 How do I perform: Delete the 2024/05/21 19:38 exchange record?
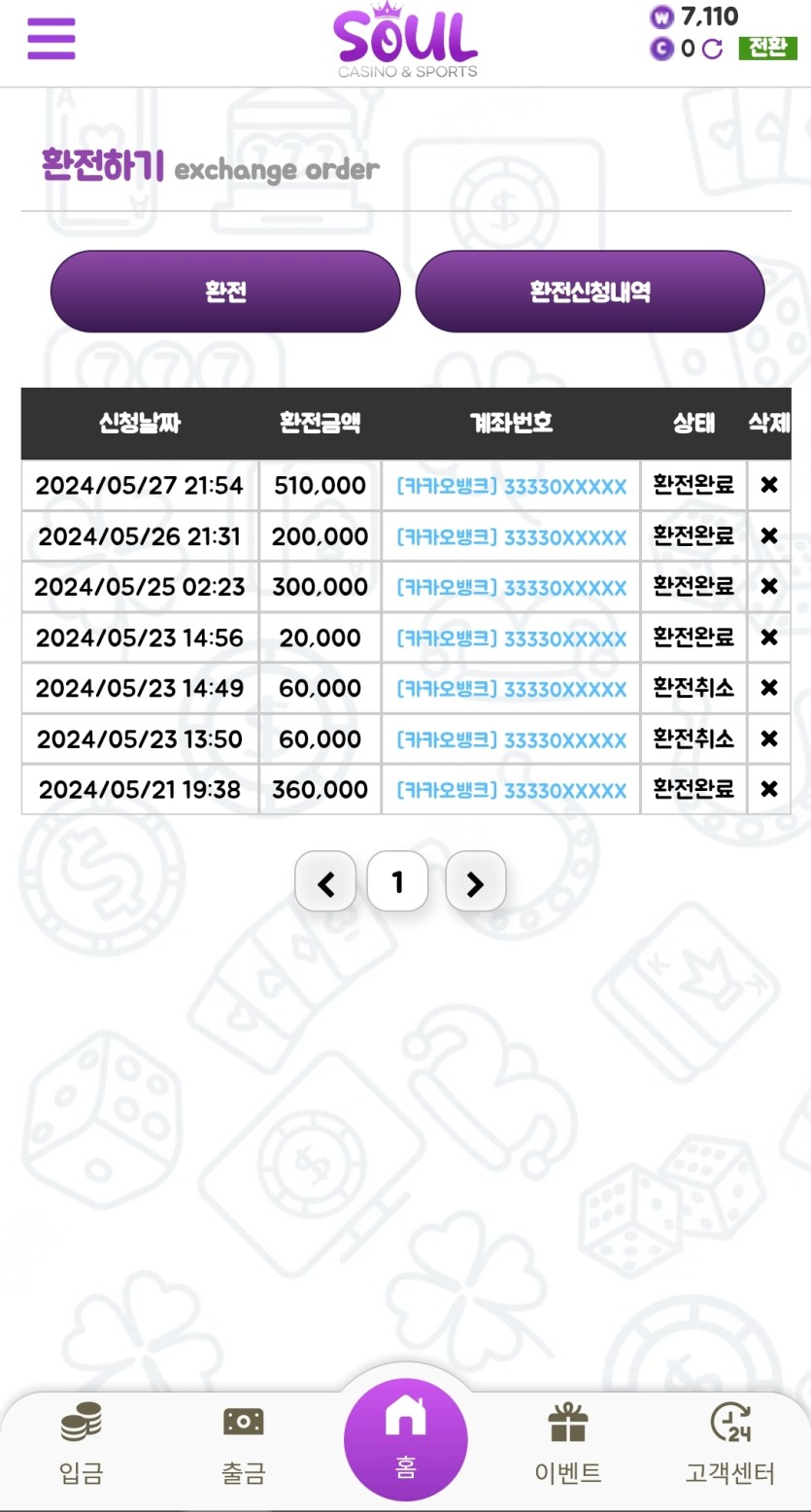click(x=769, y=789)
